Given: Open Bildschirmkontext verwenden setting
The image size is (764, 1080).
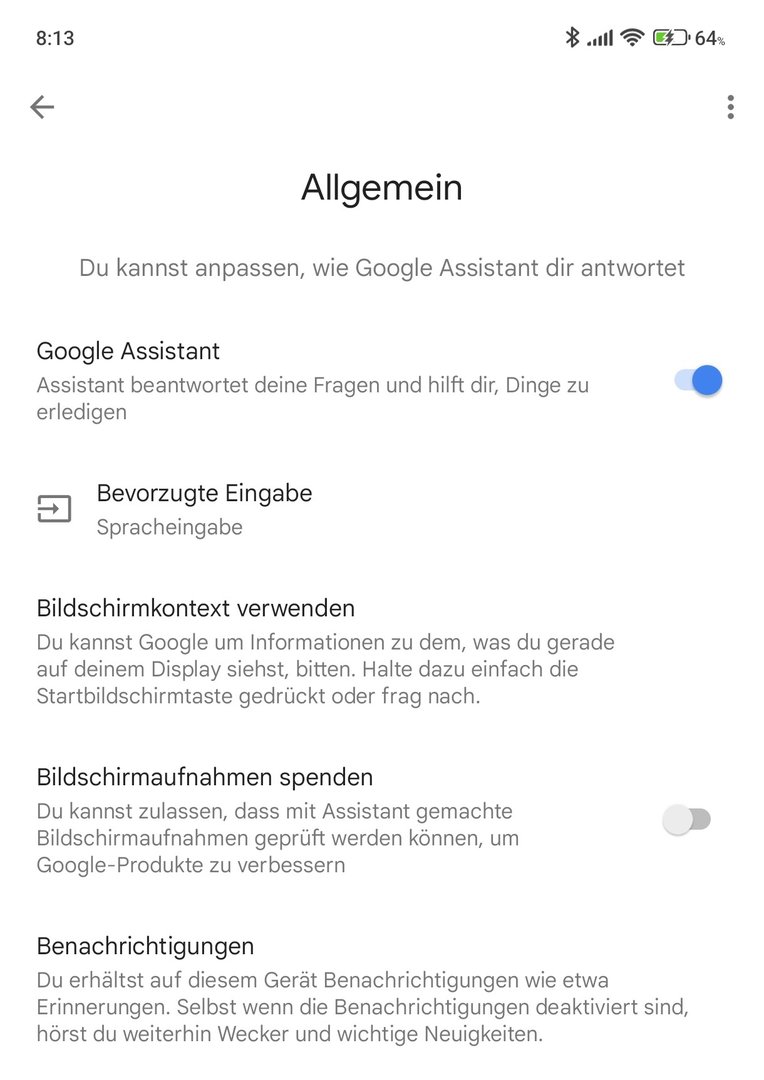Looking at the screenshot, I should tap(196, 608).
